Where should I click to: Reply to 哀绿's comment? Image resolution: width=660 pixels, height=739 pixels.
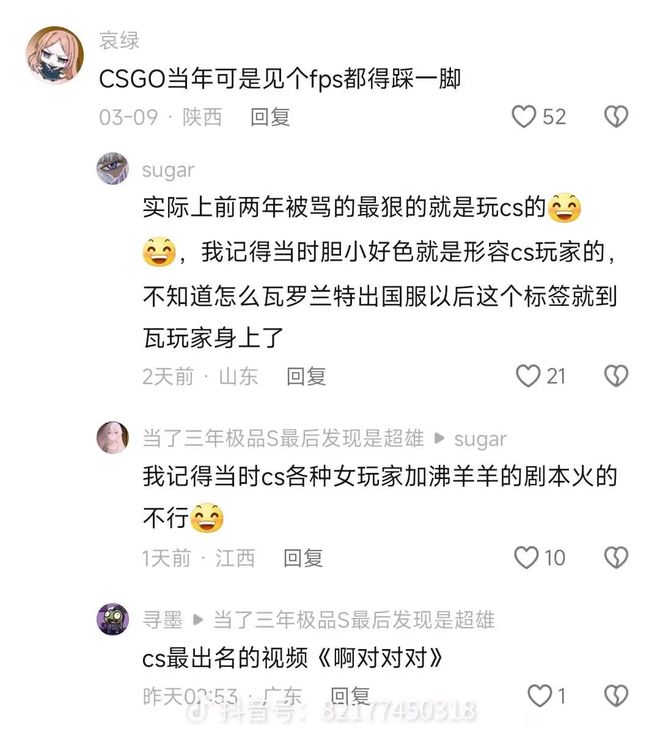(x=270, y=117)
